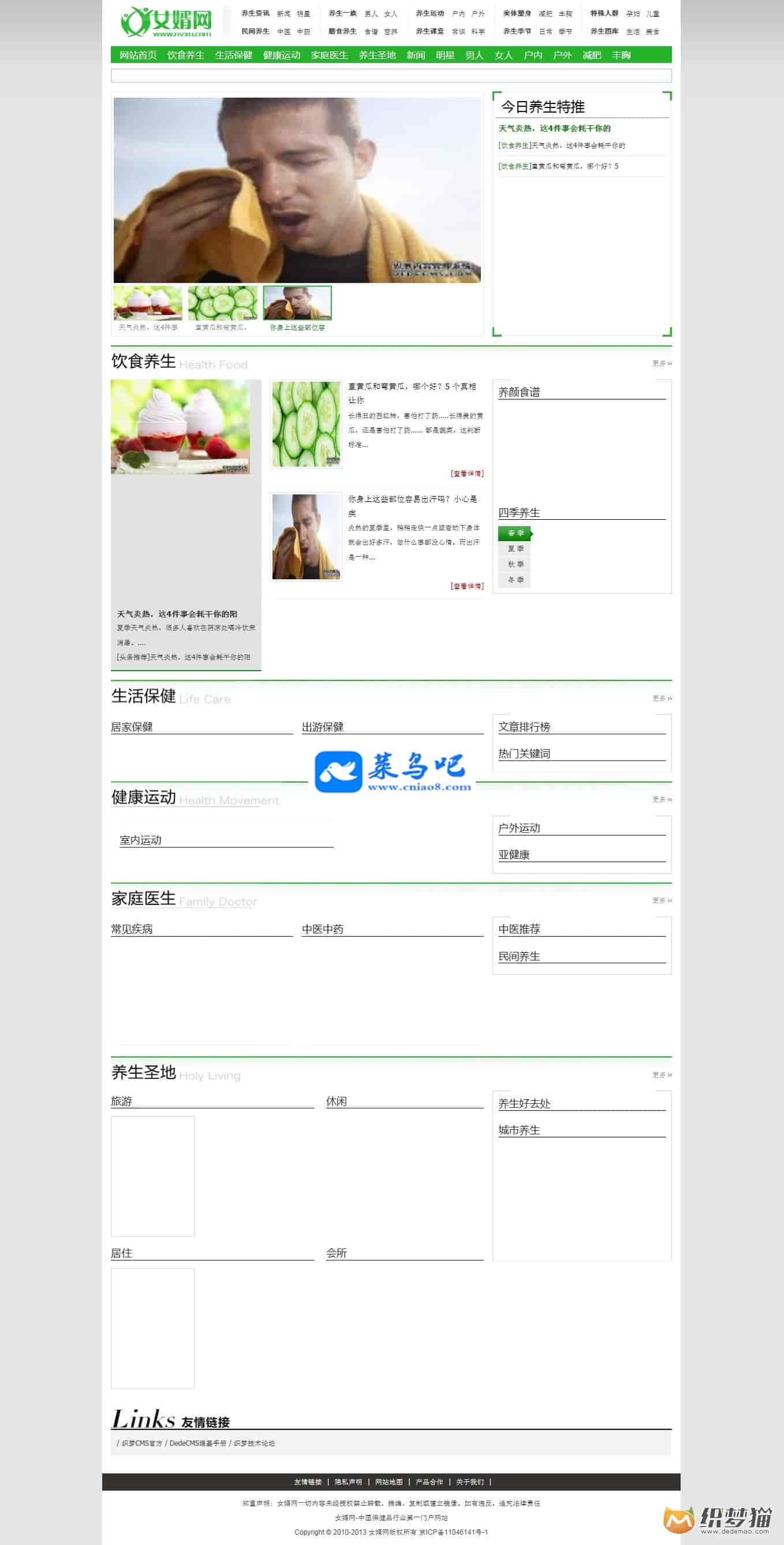Open 更多 for the 饮食养生 section
This screenshot has height=1545, width=784.
click(x=661, y=363)
